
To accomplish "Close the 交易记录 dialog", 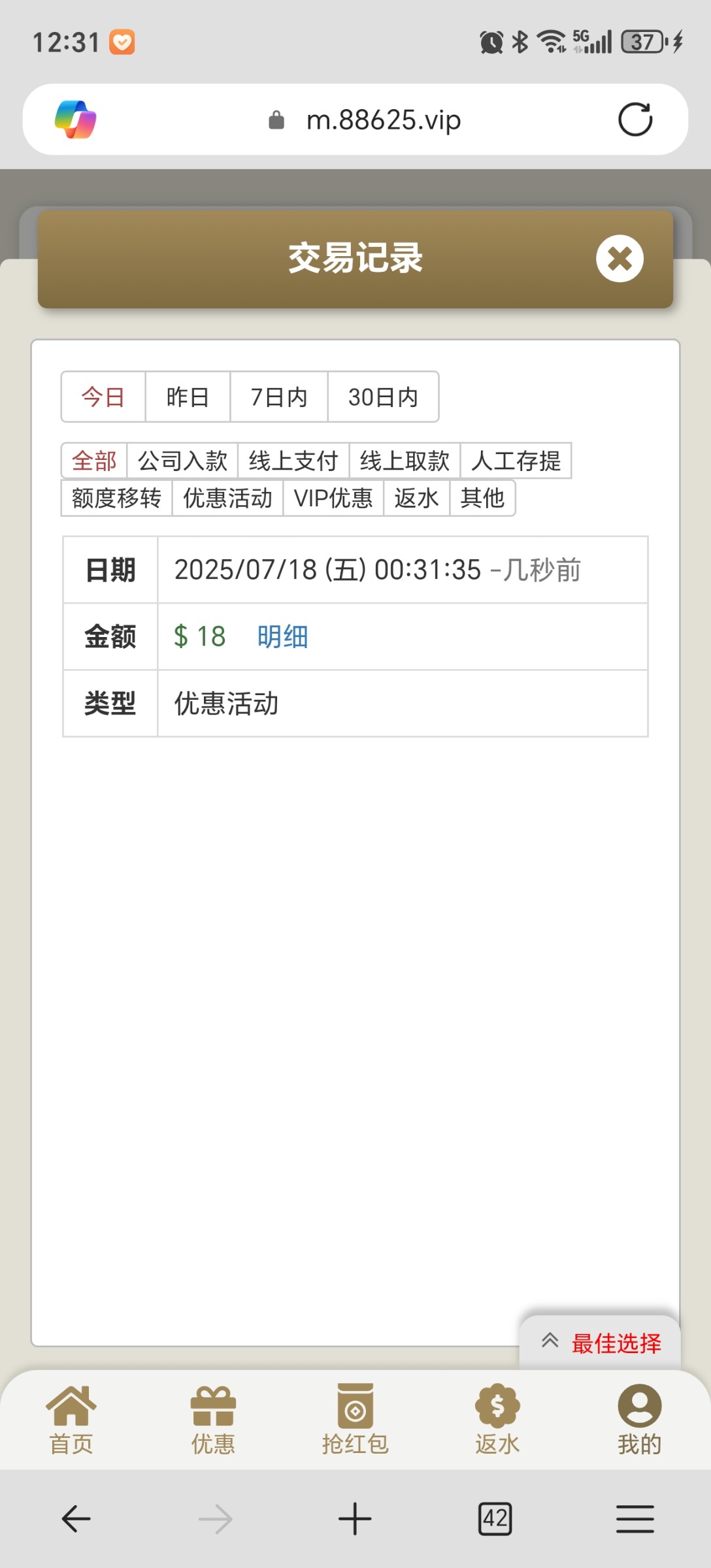I will (x=619, y=259).
